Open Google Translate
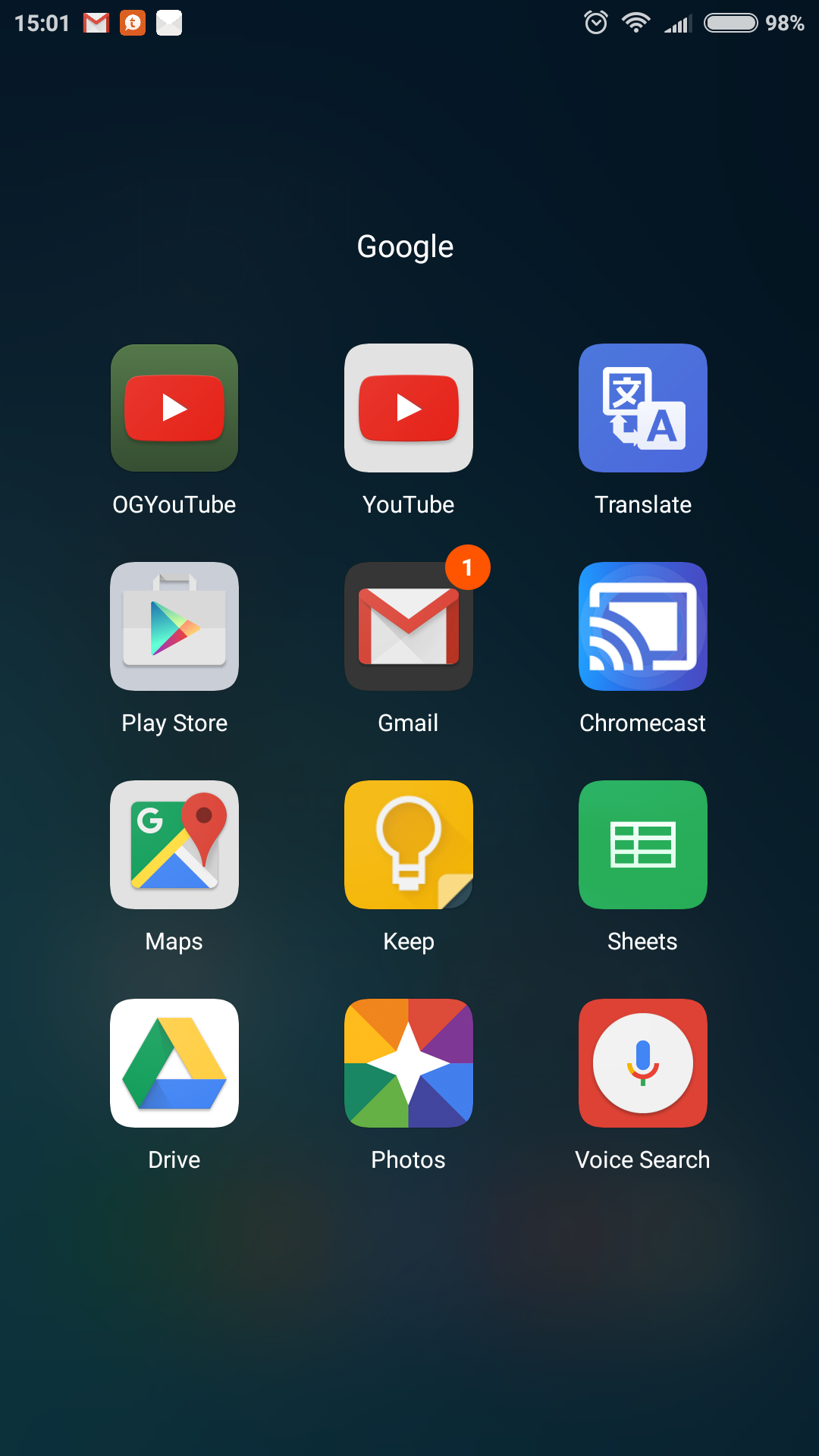 point(643,408)
